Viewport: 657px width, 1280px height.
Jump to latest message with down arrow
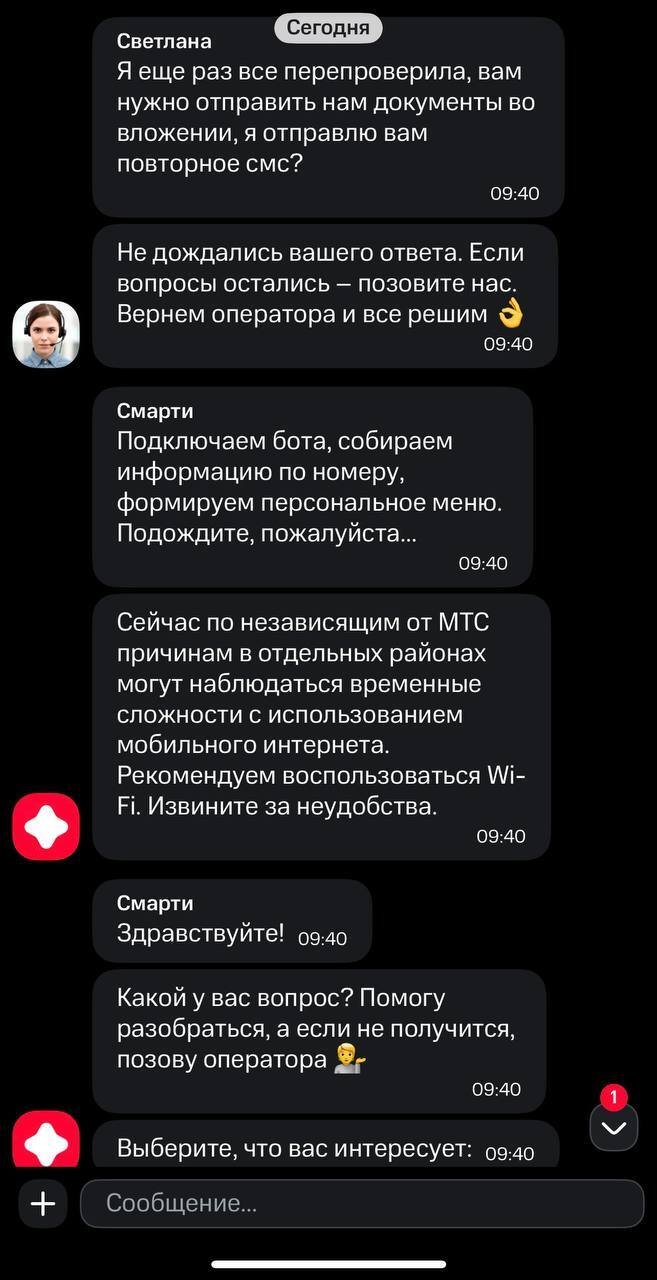tap(614, 1128)
